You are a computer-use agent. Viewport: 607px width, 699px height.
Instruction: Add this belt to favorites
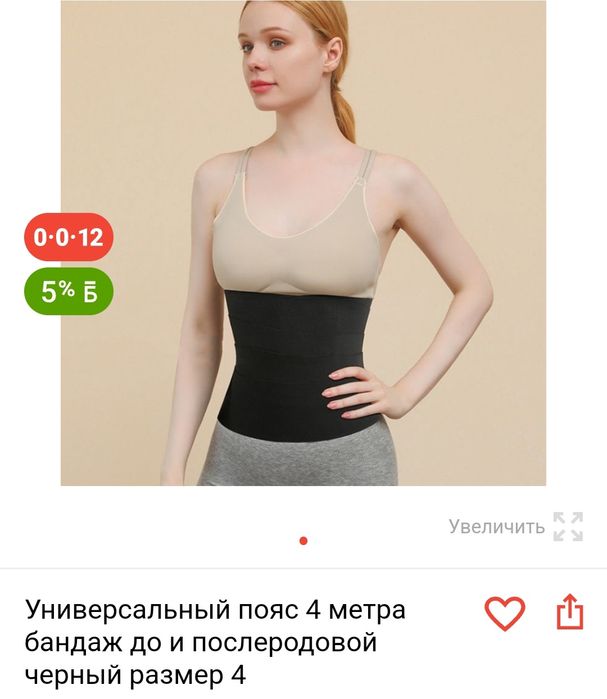coord(504,612)
